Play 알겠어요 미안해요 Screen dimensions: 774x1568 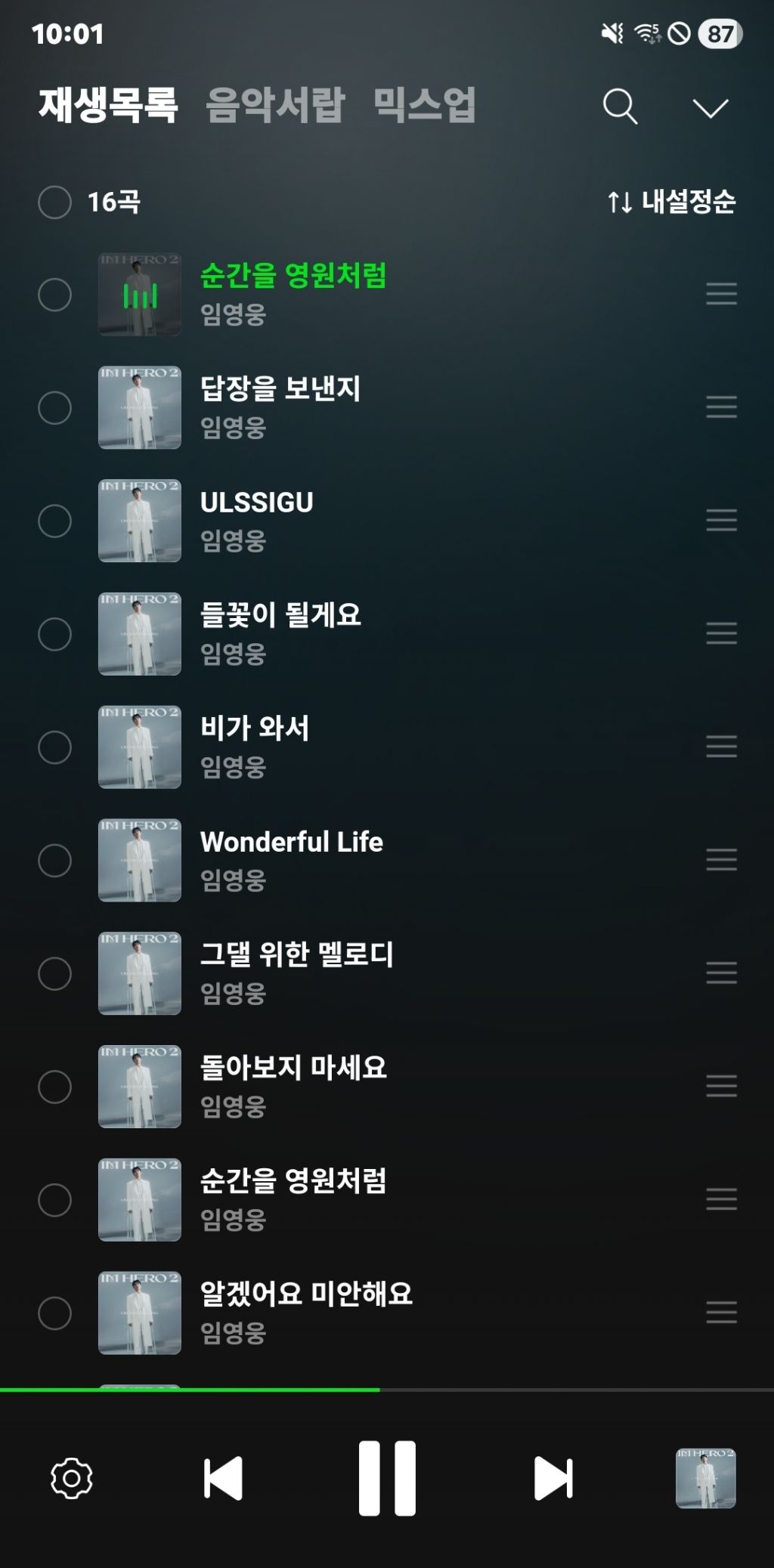point(306,1295)
